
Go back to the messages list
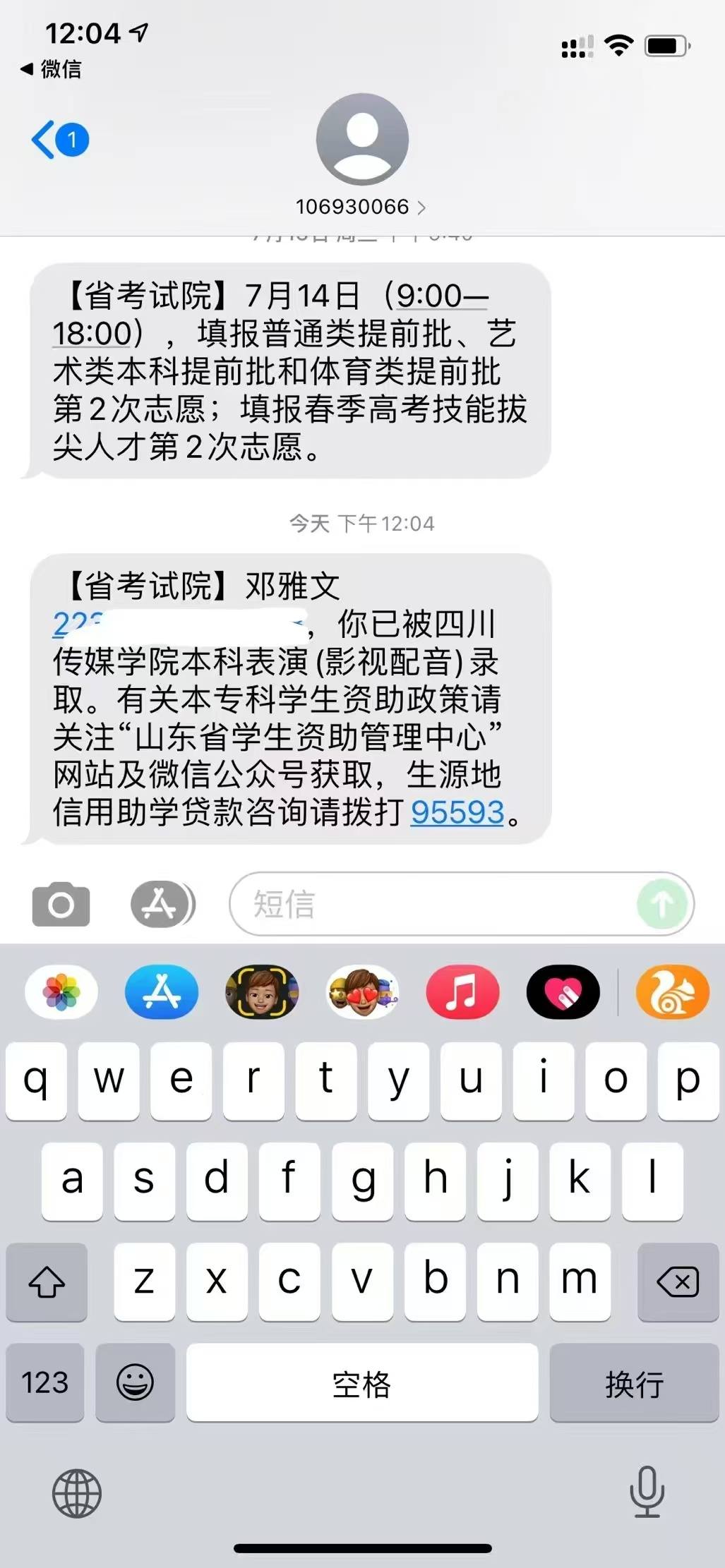[x=56, y=140]
